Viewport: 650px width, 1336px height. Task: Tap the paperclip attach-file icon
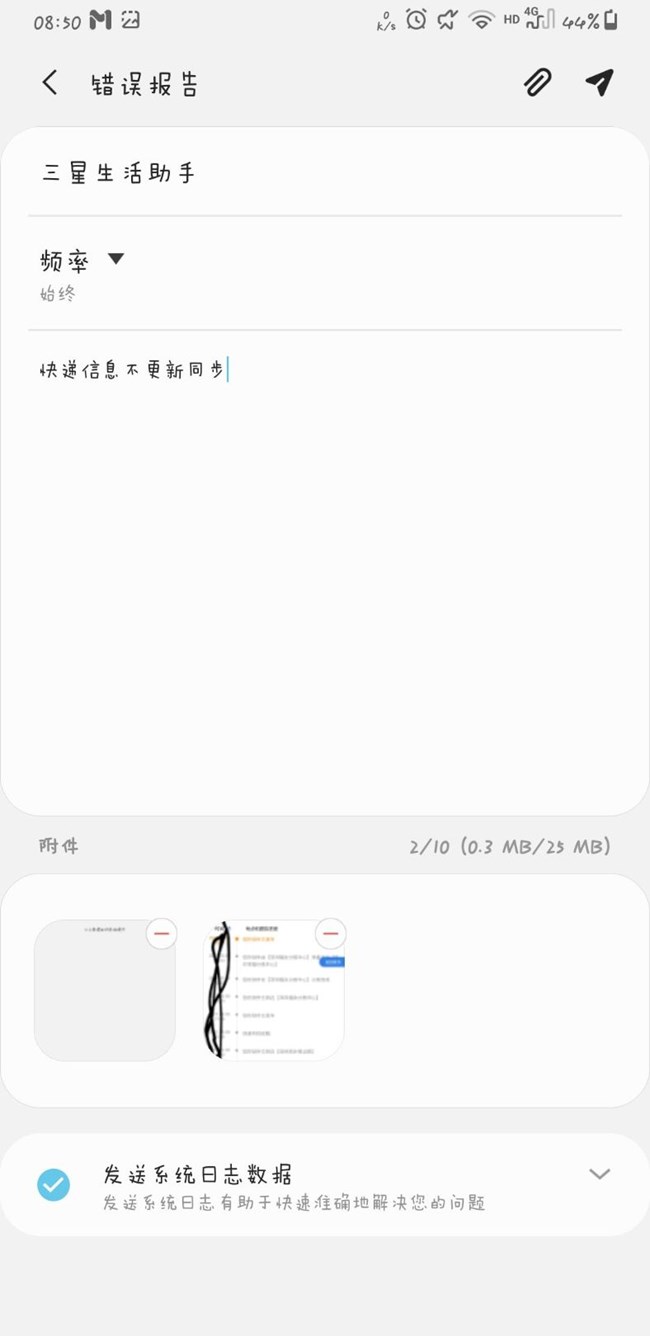(538, 83)
